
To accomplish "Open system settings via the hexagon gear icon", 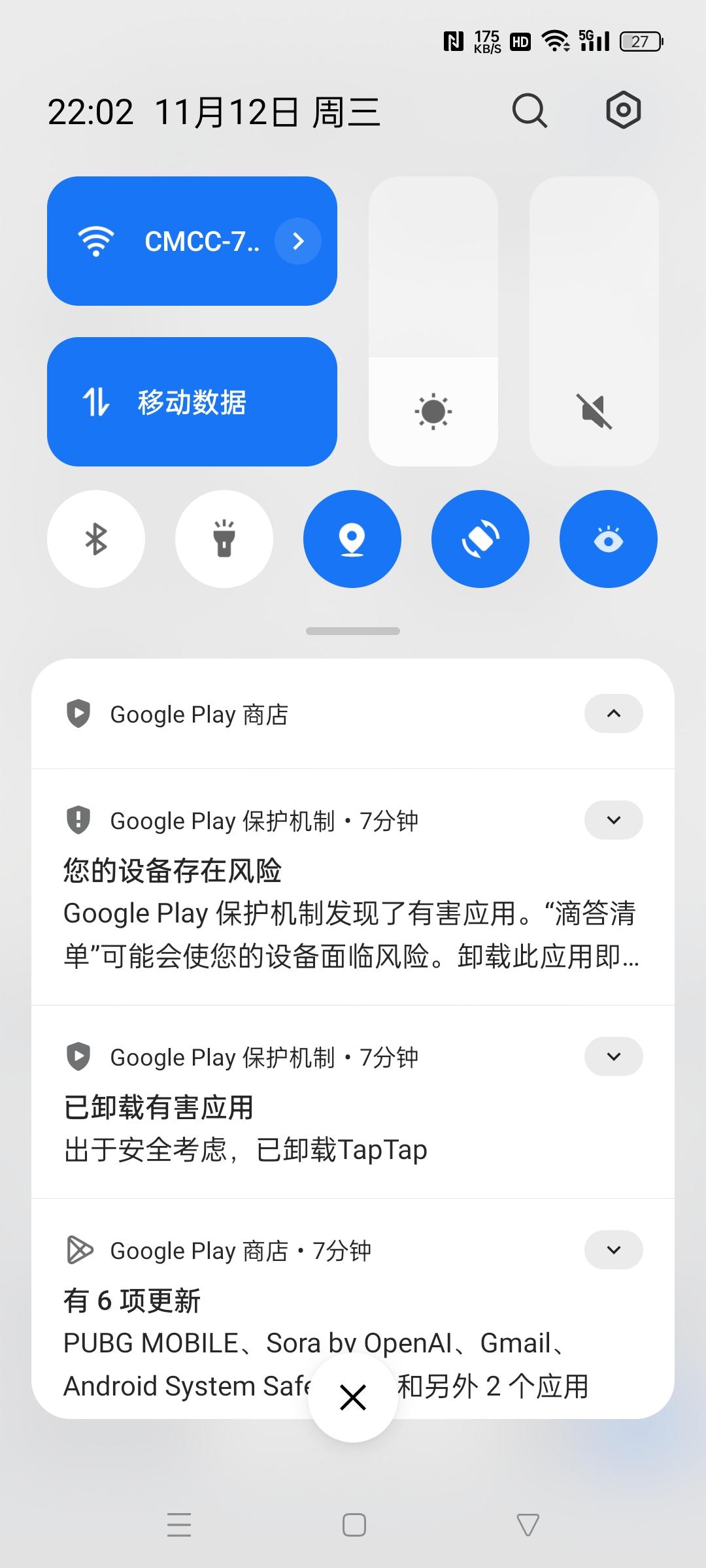I will tap(623, 110).
